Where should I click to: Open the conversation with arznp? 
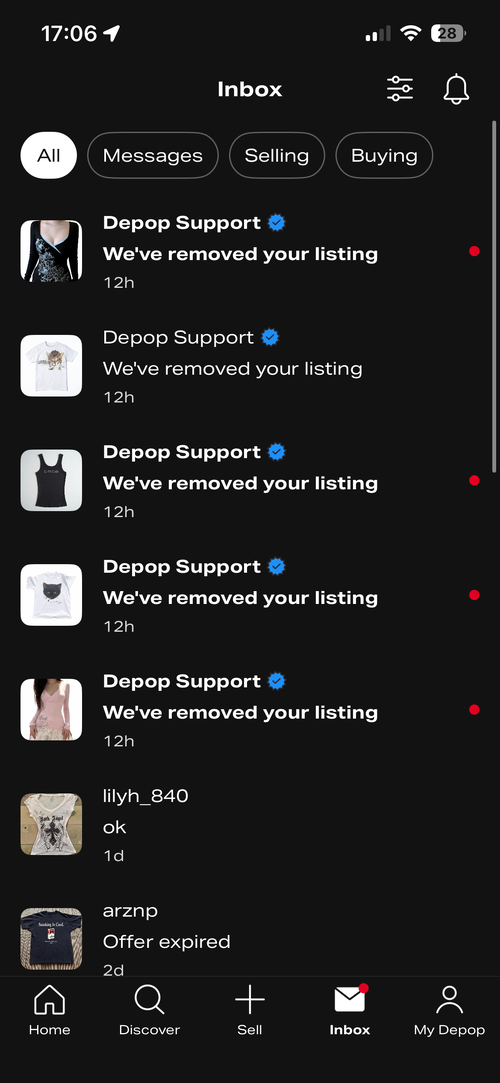click(250, 939)
